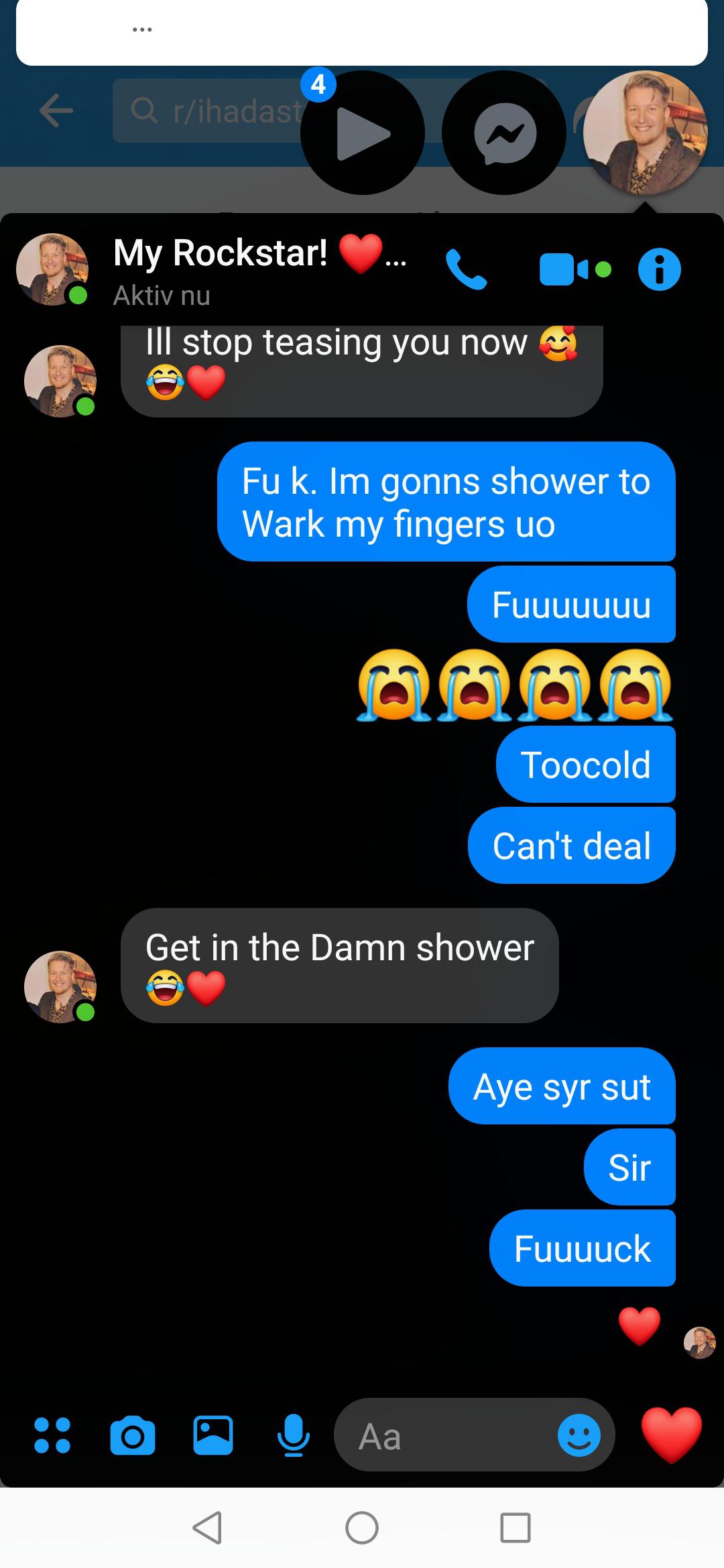Start a video call with My Rockstar
This screenshot has height=1568, width=724.
[x=575, y=269]
